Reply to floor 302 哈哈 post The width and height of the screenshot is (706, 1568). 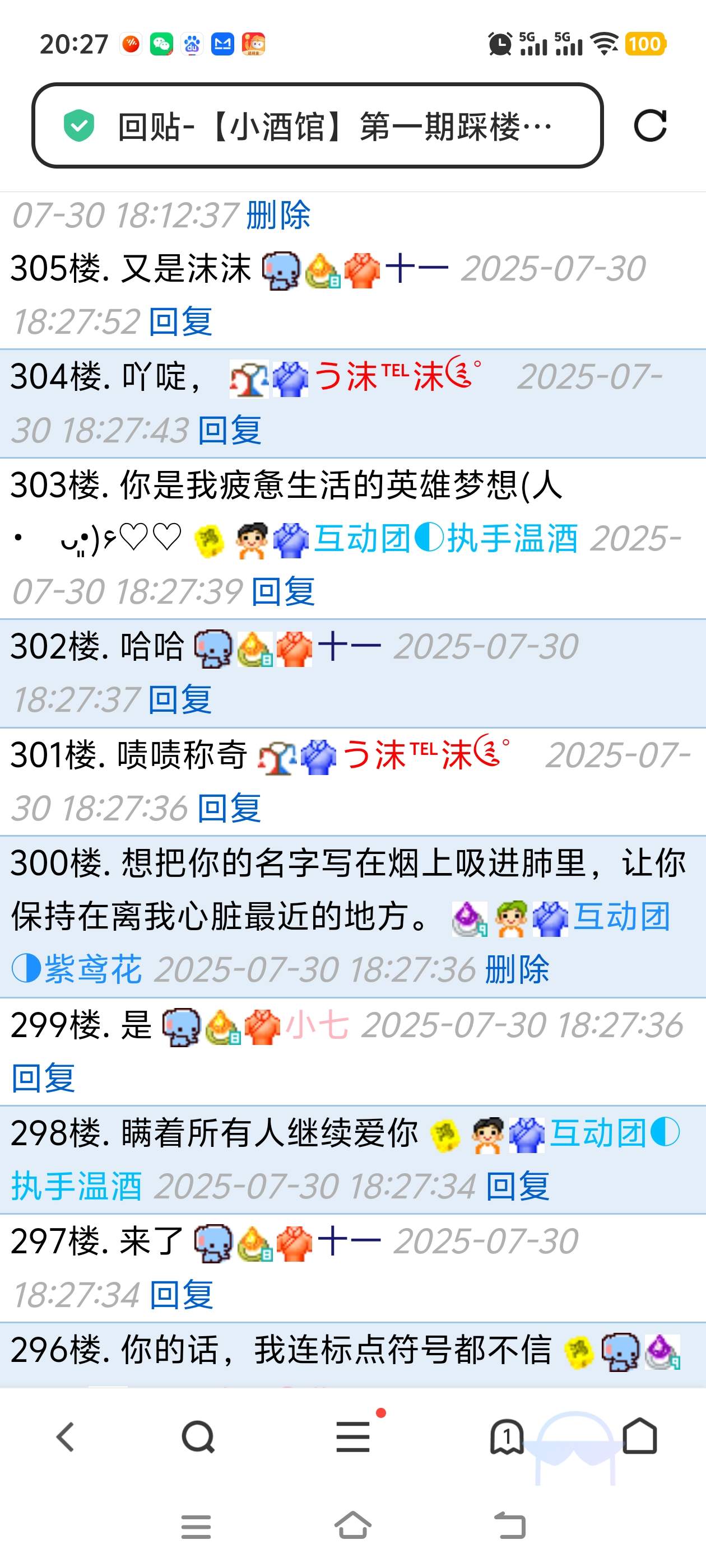[x=180, y=699]
